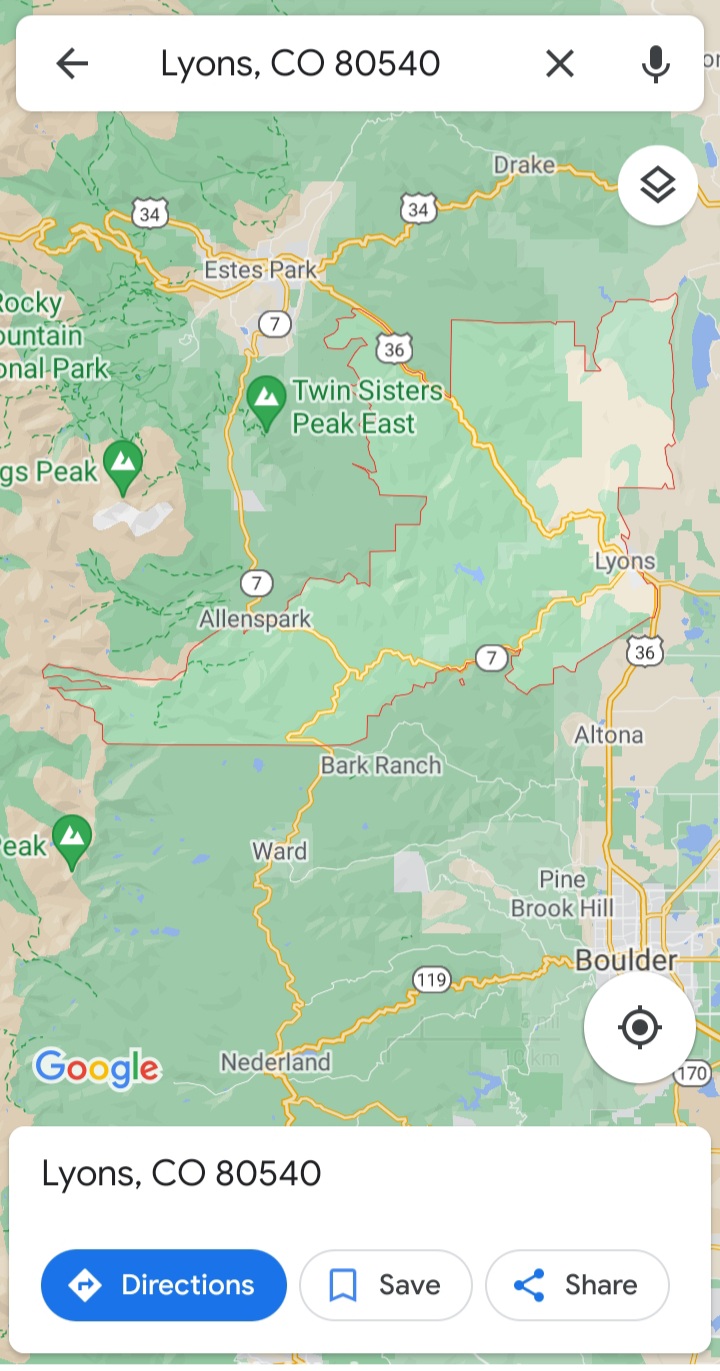720x1371 pixels.
Task: Clear the Lyons, CO 80540 search text
Action: 560,64
